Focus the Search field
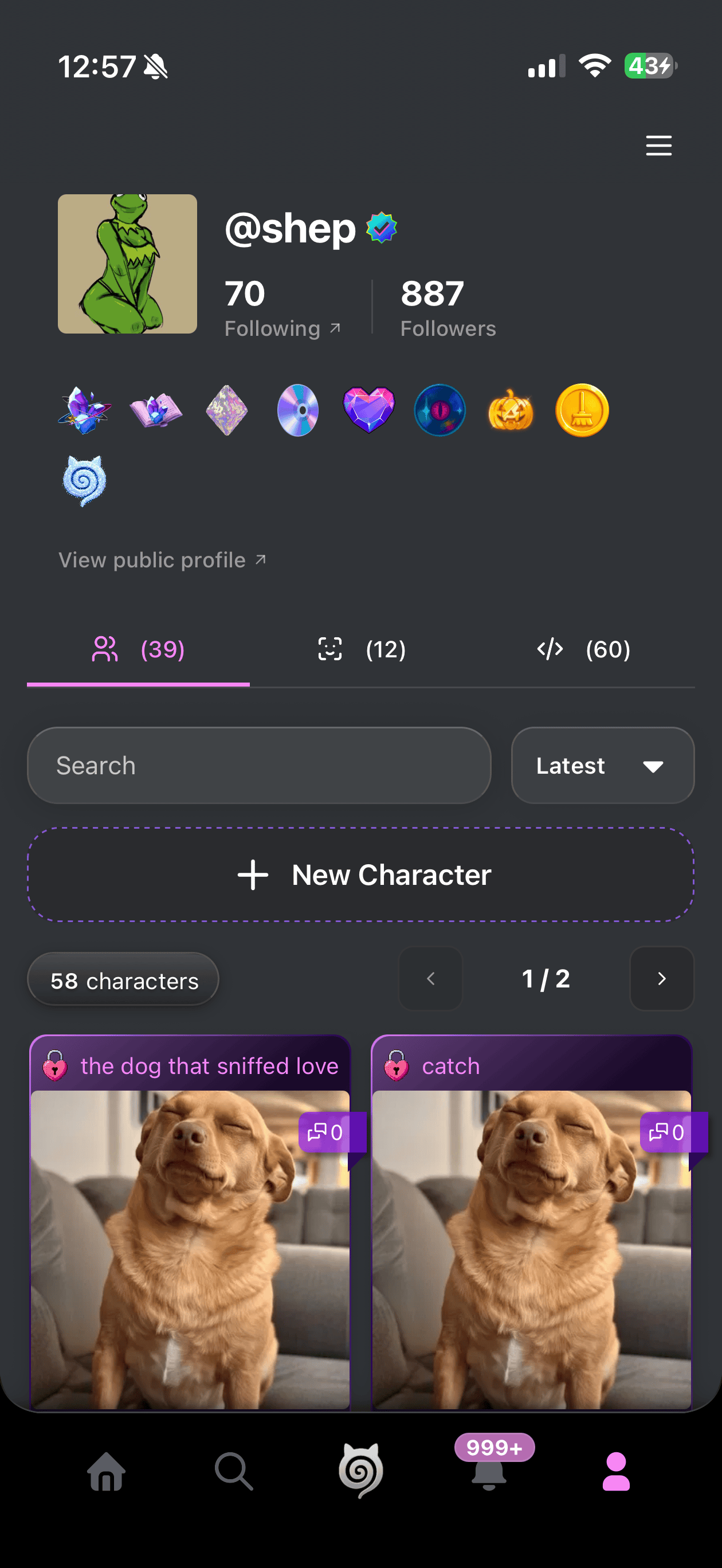Viewport: 722px width, 1568px height. 259,765
